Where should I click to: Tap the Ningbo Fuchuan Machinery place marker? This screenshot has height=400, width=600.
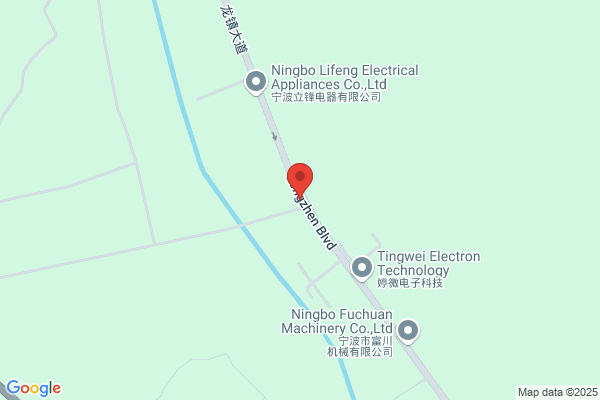click(x=408, y=330)
